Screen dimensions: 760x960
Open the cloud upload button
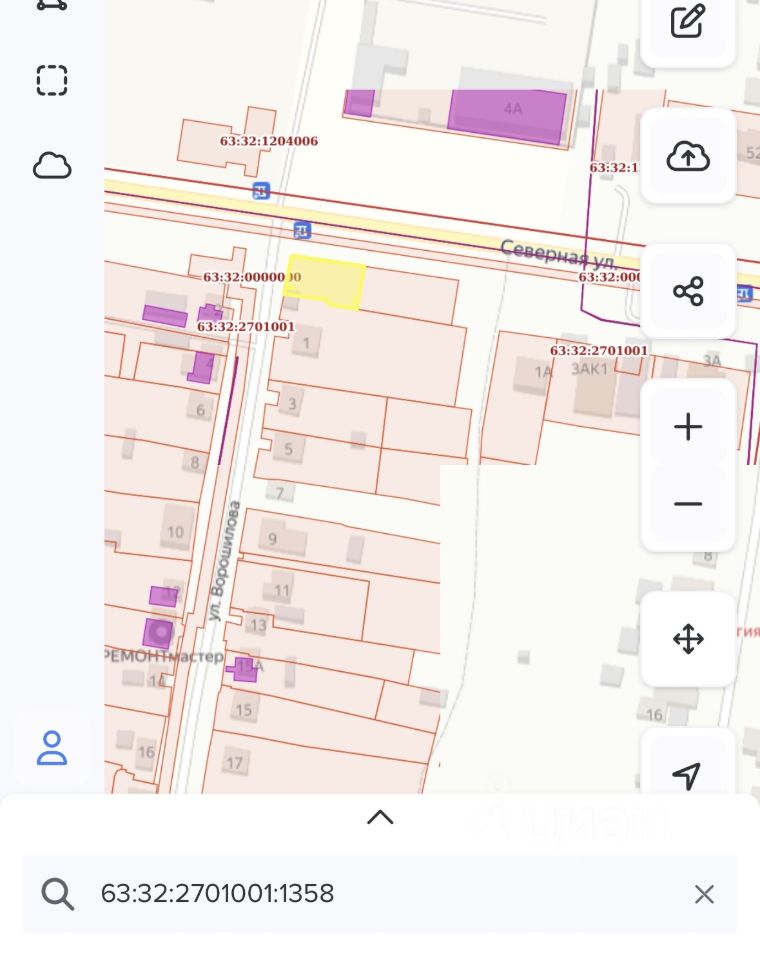pos(688,156)
